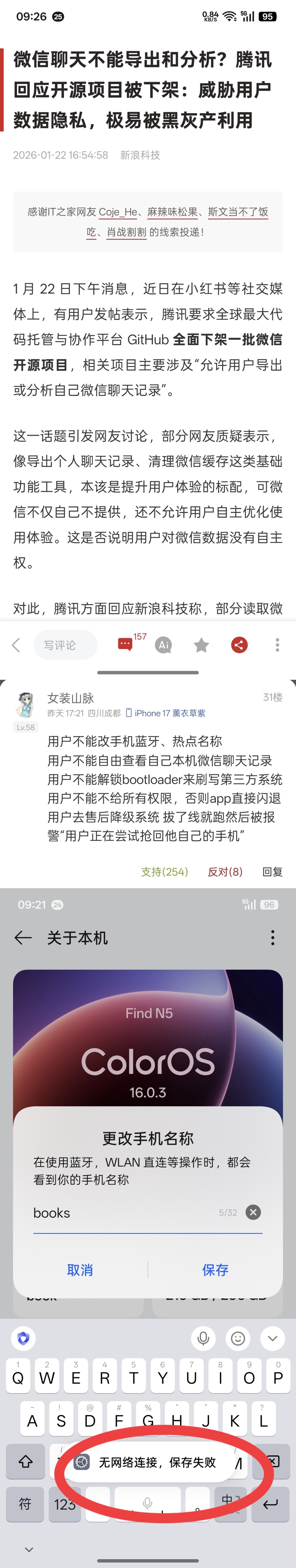Screen dimensions: 296x1568
Task: Open contributor Coje_He's profile link
Action: tap(118, 212)
